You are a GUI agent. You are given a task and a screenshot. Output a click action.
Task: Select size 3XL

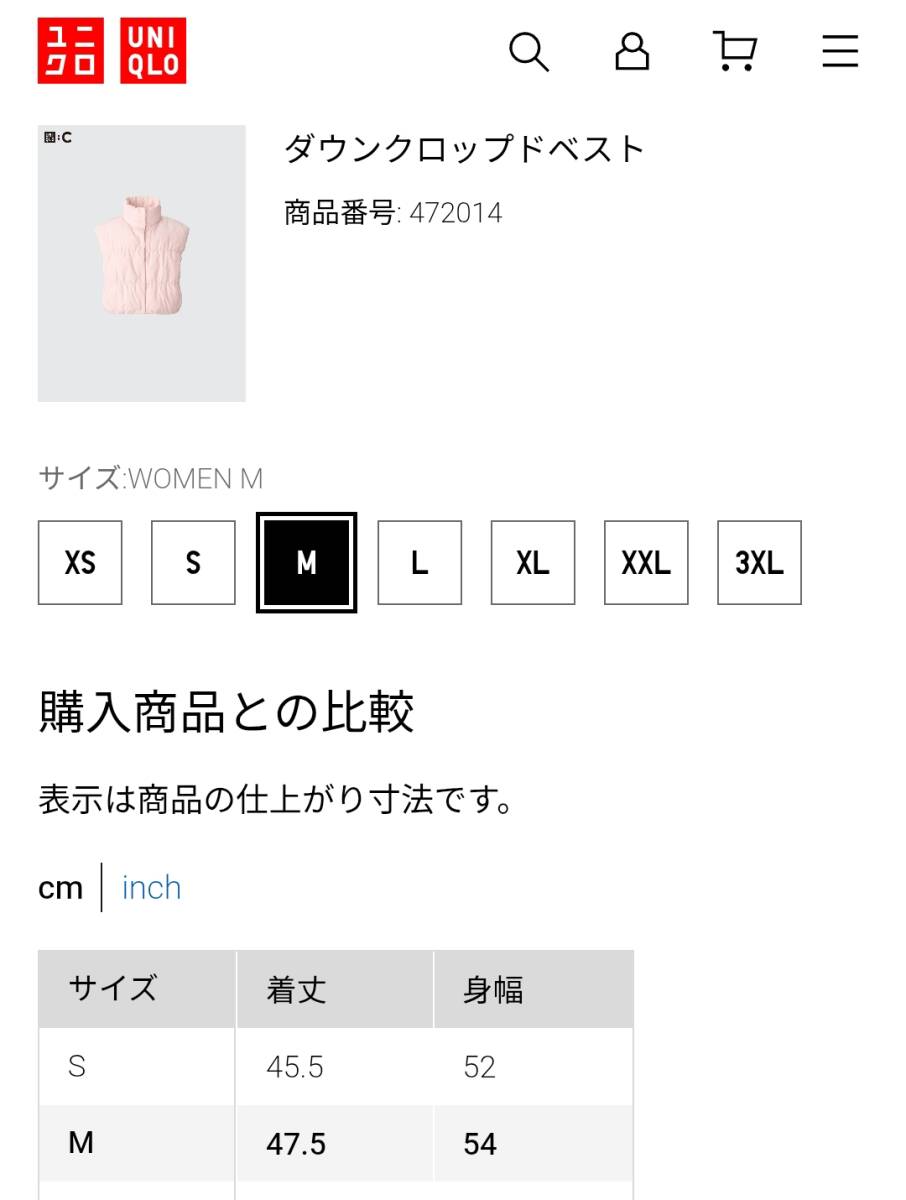(759, 563)
